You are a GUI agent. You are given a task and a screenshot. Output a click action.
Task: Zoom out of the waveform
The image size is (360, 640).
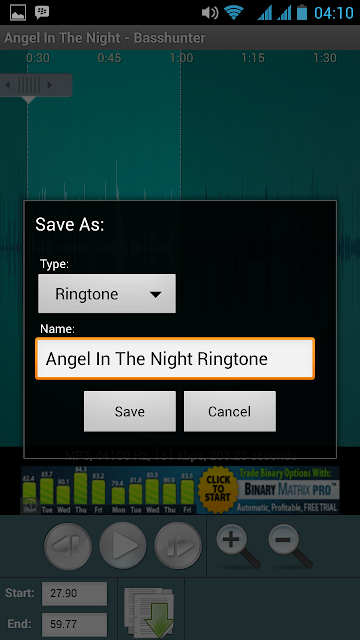tap(291, 546)
